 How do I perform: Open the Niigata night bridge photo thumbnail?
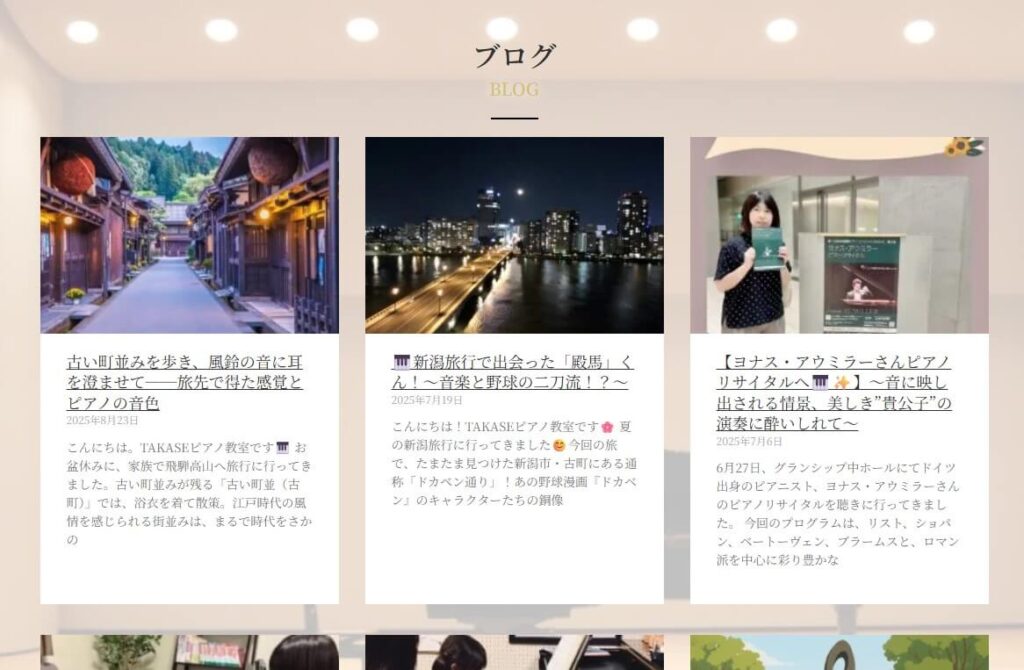tap(514, 235)
